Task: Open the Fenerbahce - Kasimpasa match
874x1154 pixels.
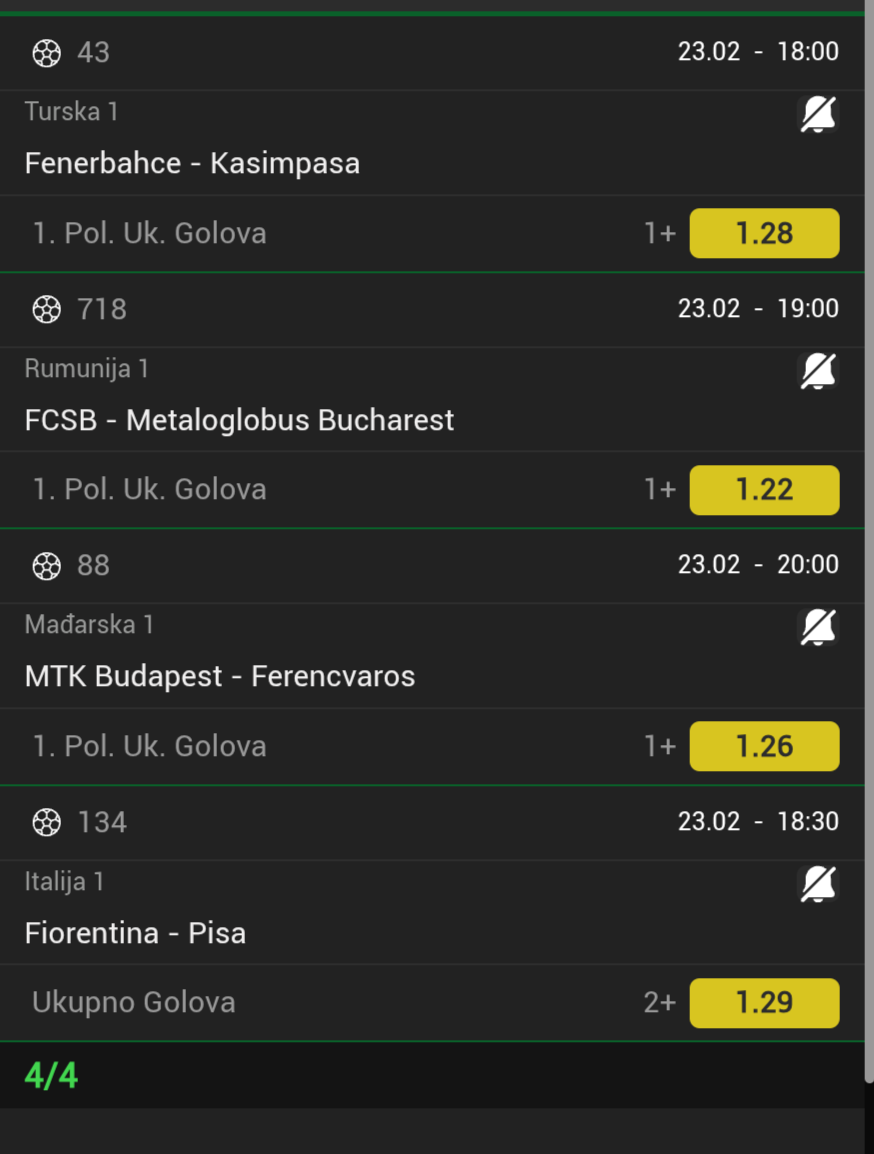Action: pyautogui.click(x=192, y=163)
